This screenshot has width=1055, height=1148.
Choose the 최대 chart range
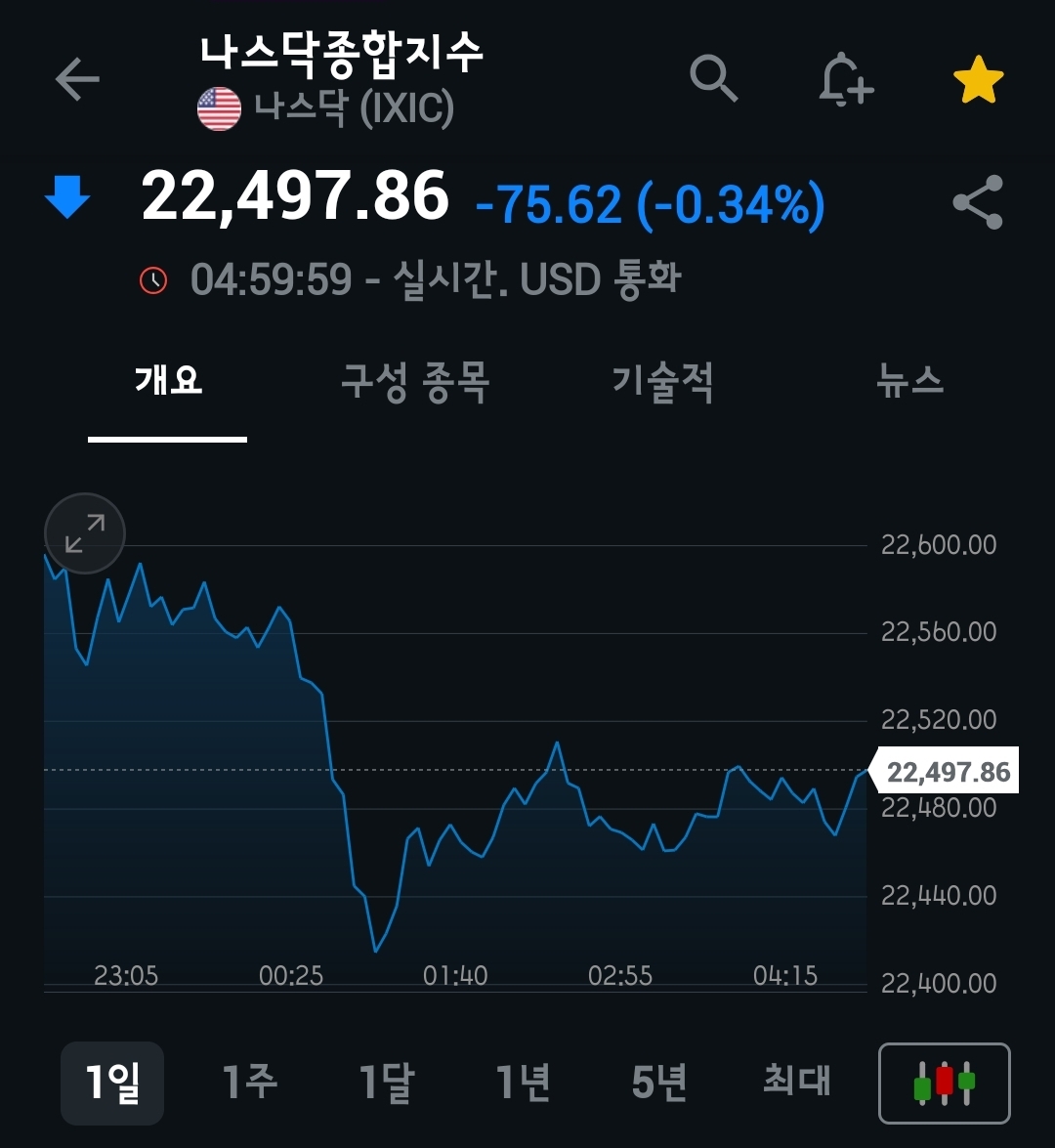[796, 1082]
